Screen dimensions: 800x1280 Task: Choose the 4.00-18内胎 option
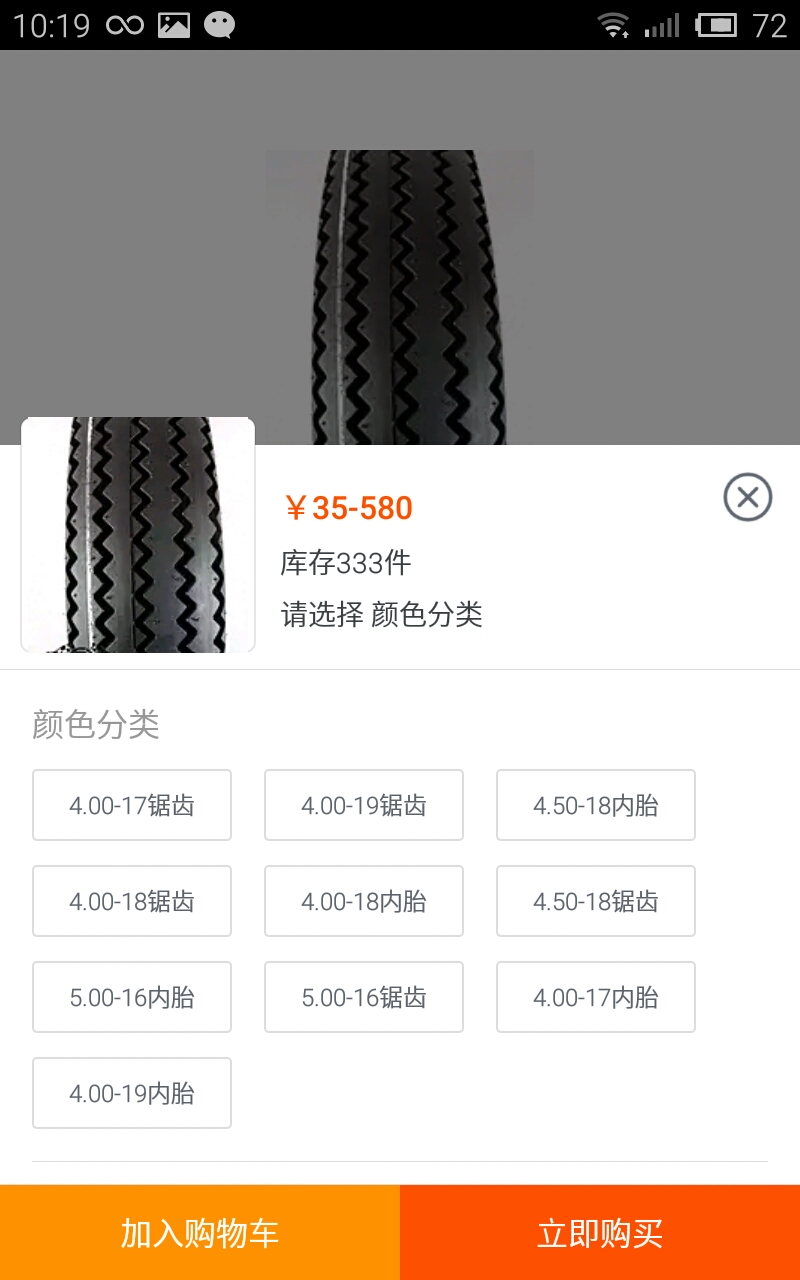click(364, 901)
